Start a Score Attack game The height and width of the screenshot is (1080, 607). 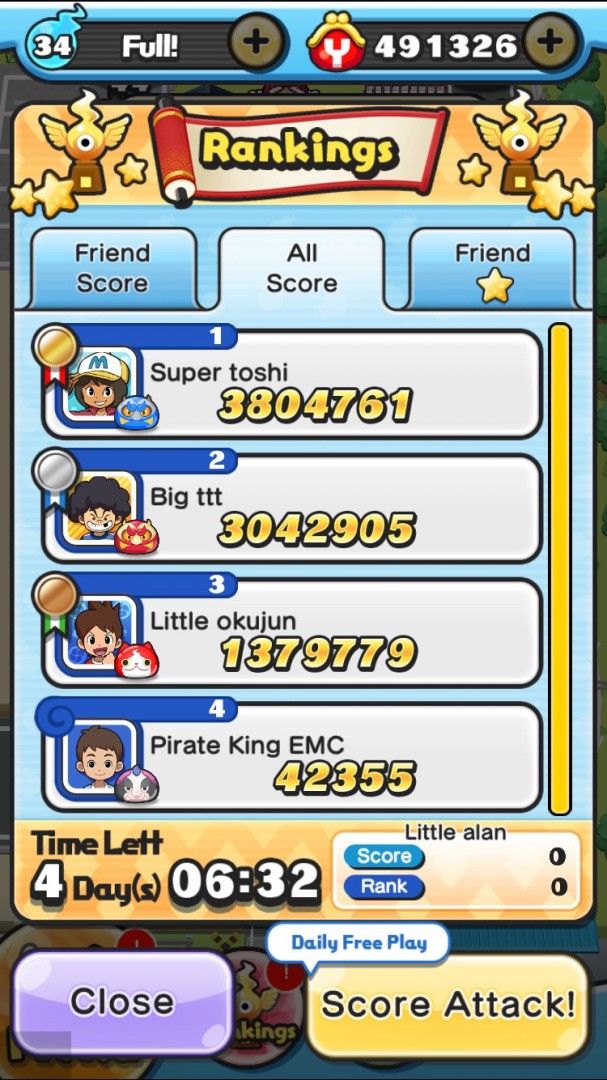[448, 1004]
